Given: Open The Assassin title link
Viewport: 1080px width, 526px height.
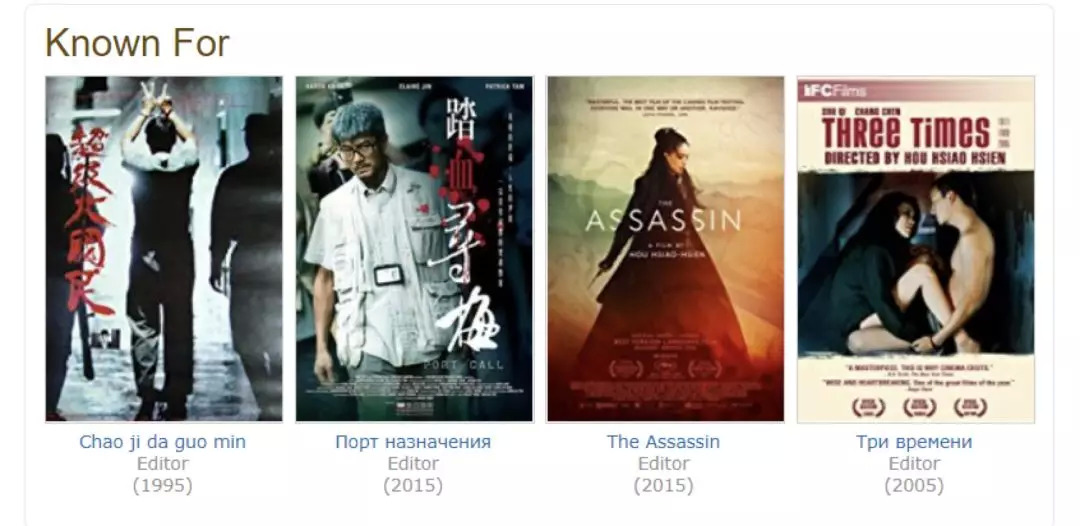Looking at the screenshot, I should coord(663,441).
